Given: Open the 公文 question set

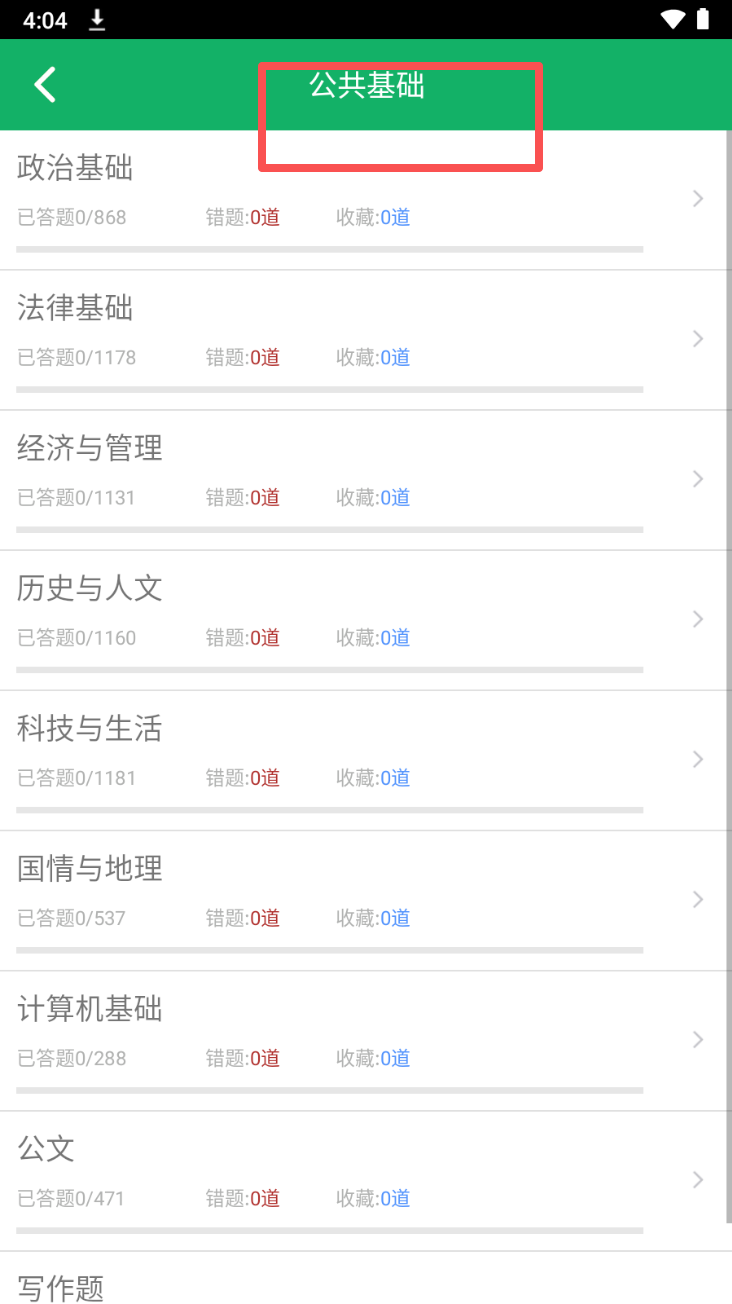Looking at the screenshot, I should click(x=362, y=1181).
